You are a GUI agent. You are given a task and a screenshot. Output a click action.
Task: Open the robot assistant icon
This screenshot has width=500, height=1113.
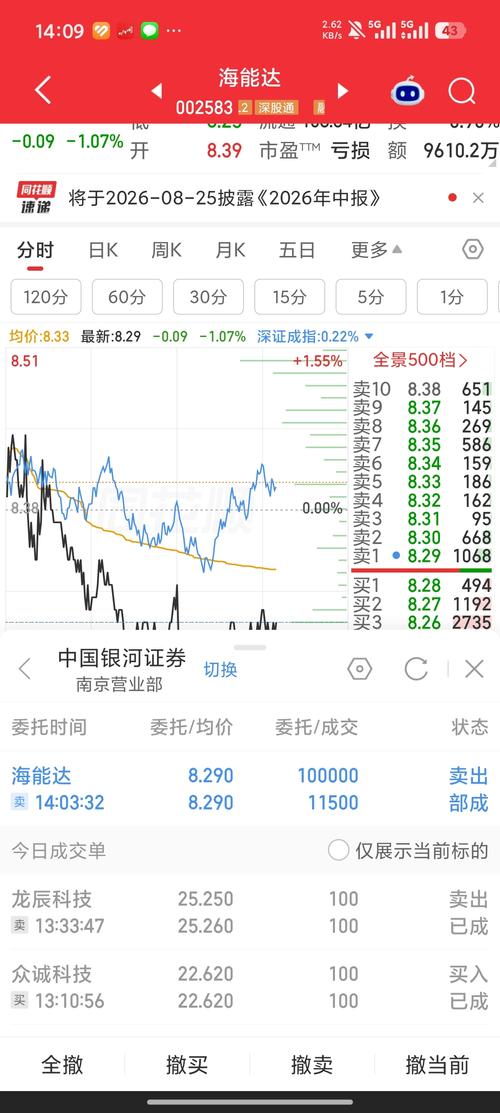408,91
